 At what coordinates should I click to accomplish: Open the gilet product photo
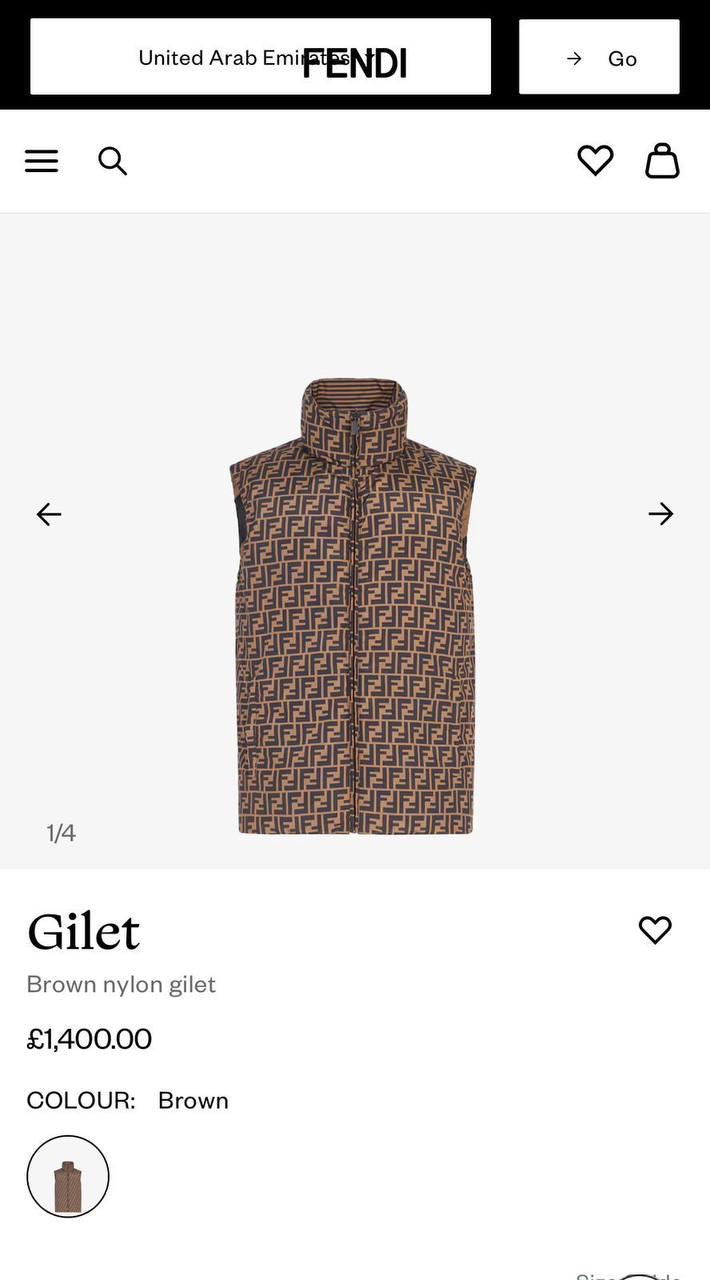tap(353, 606)
